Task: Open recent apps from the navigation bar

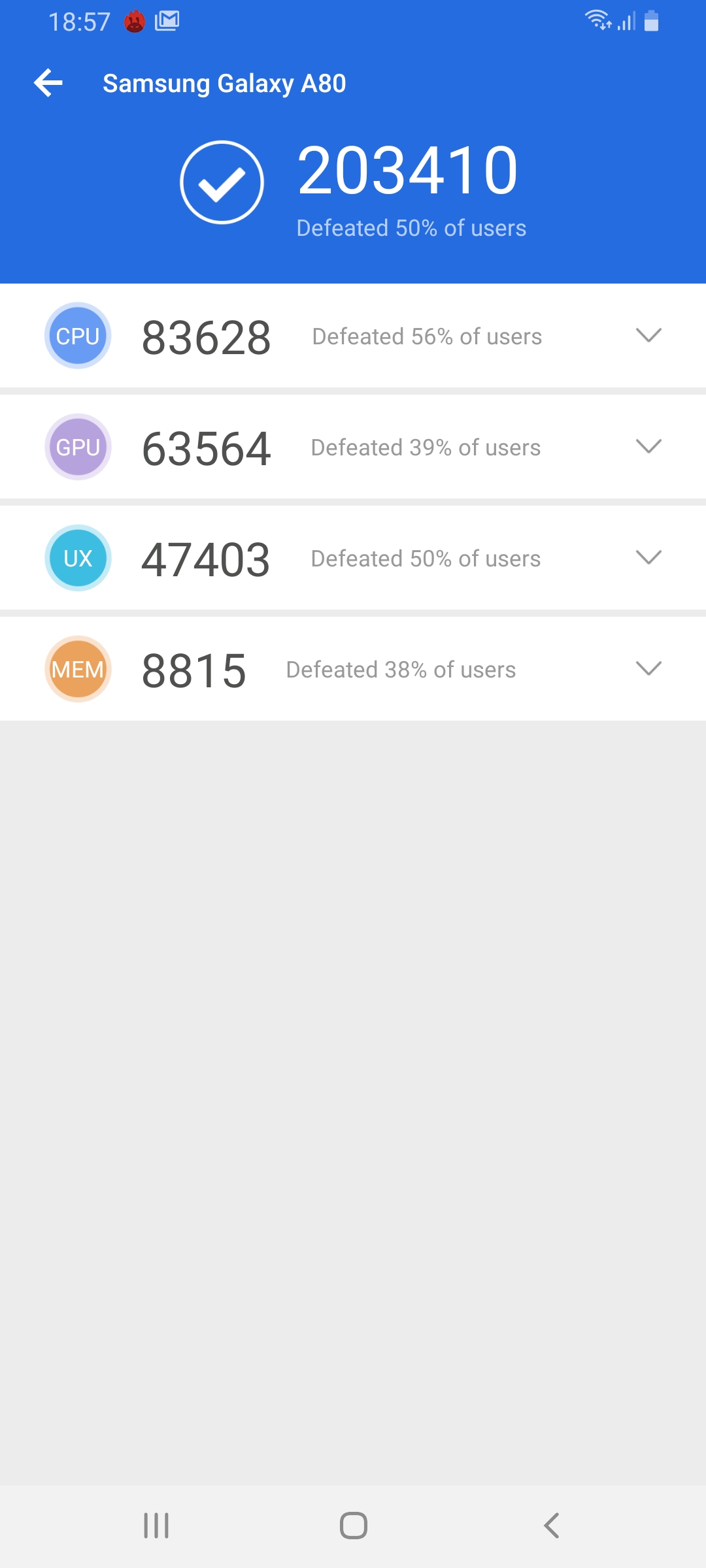Action: tap(156, 1526)
